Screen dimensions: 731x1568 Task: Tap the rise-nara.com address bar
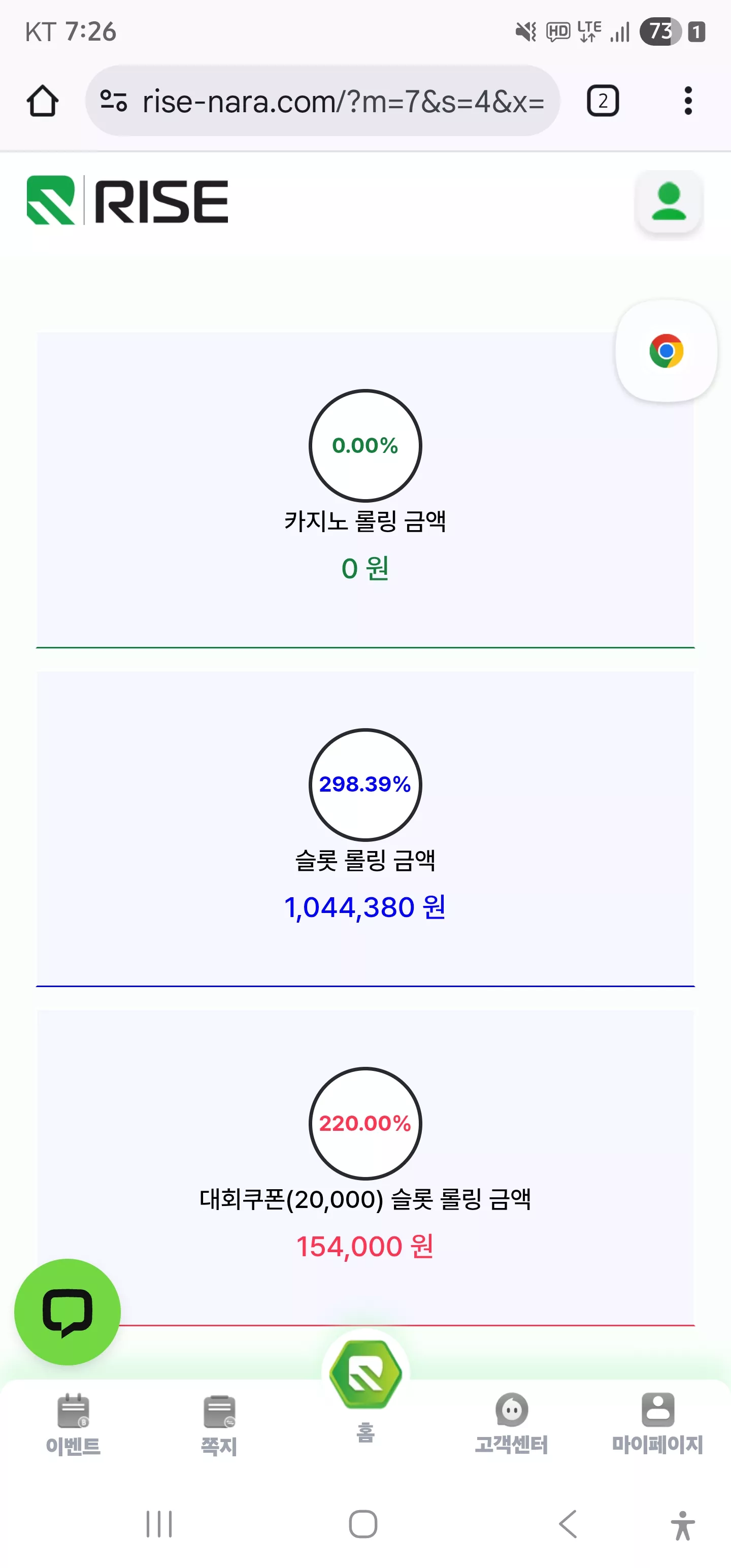tap(322, 101)
